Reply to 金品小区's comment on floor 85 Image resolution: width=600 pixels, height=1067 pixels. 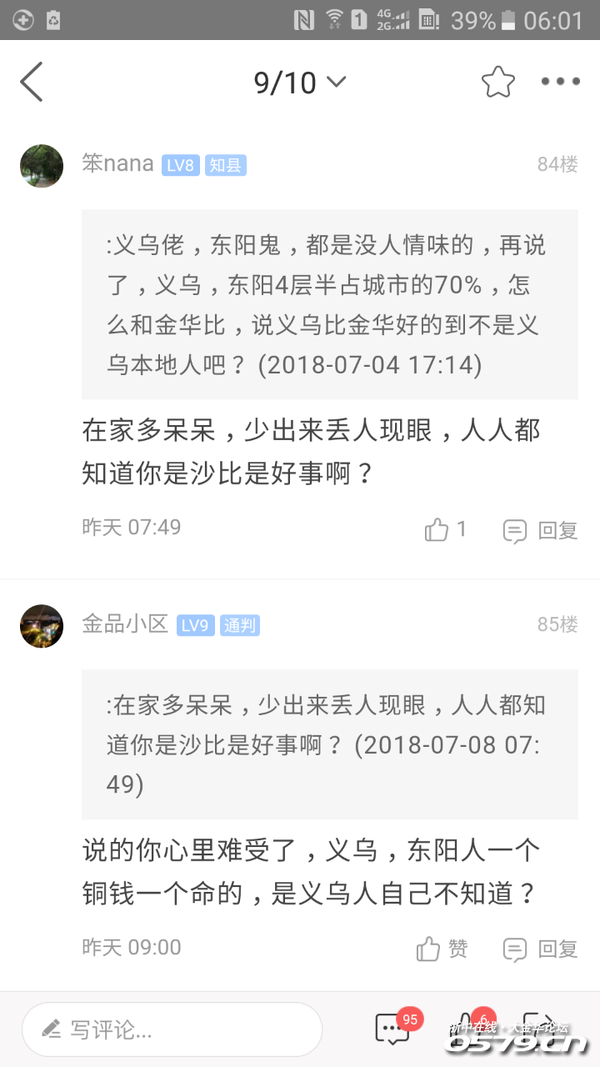pos(540,948)
